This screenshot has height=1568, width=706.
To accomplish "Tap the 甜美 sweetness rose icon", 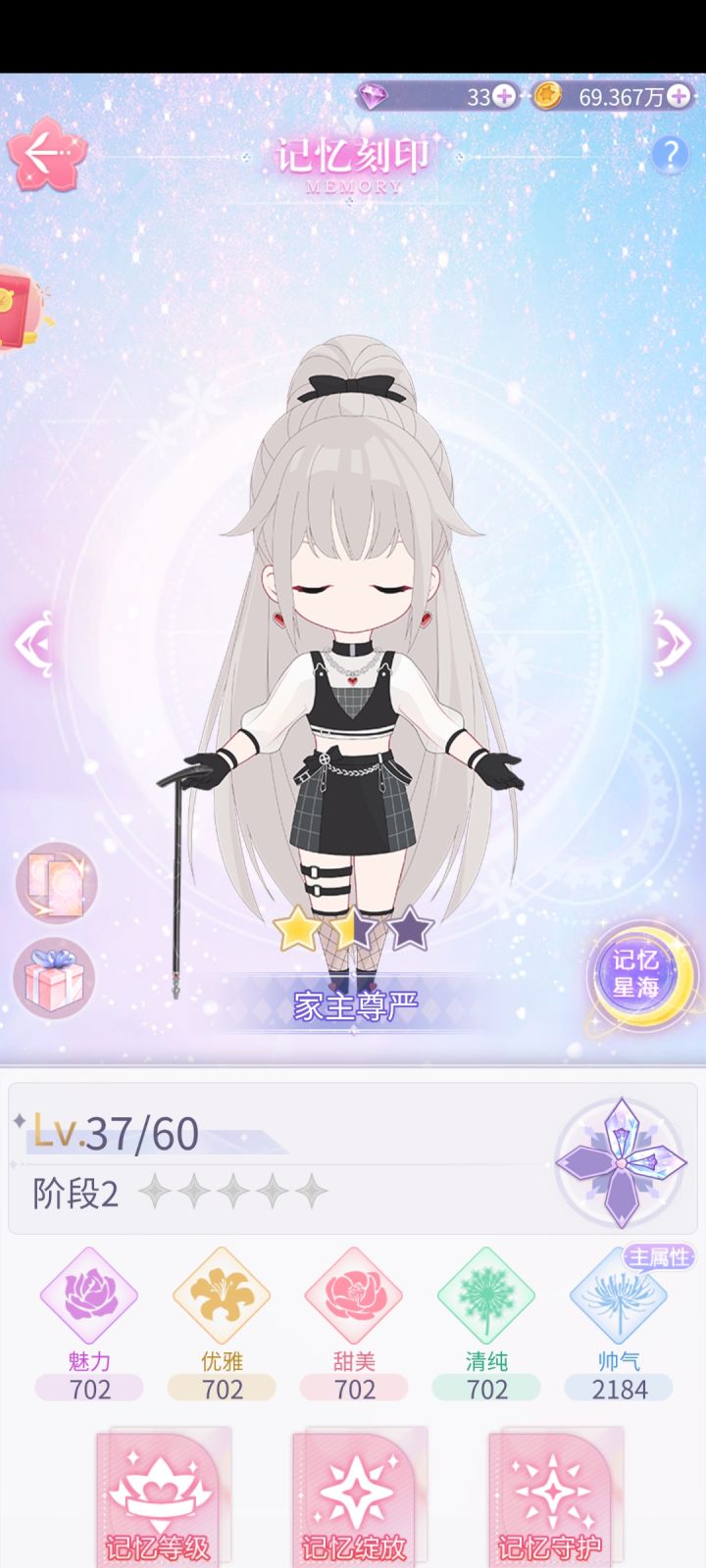I will coord(353,1296).
